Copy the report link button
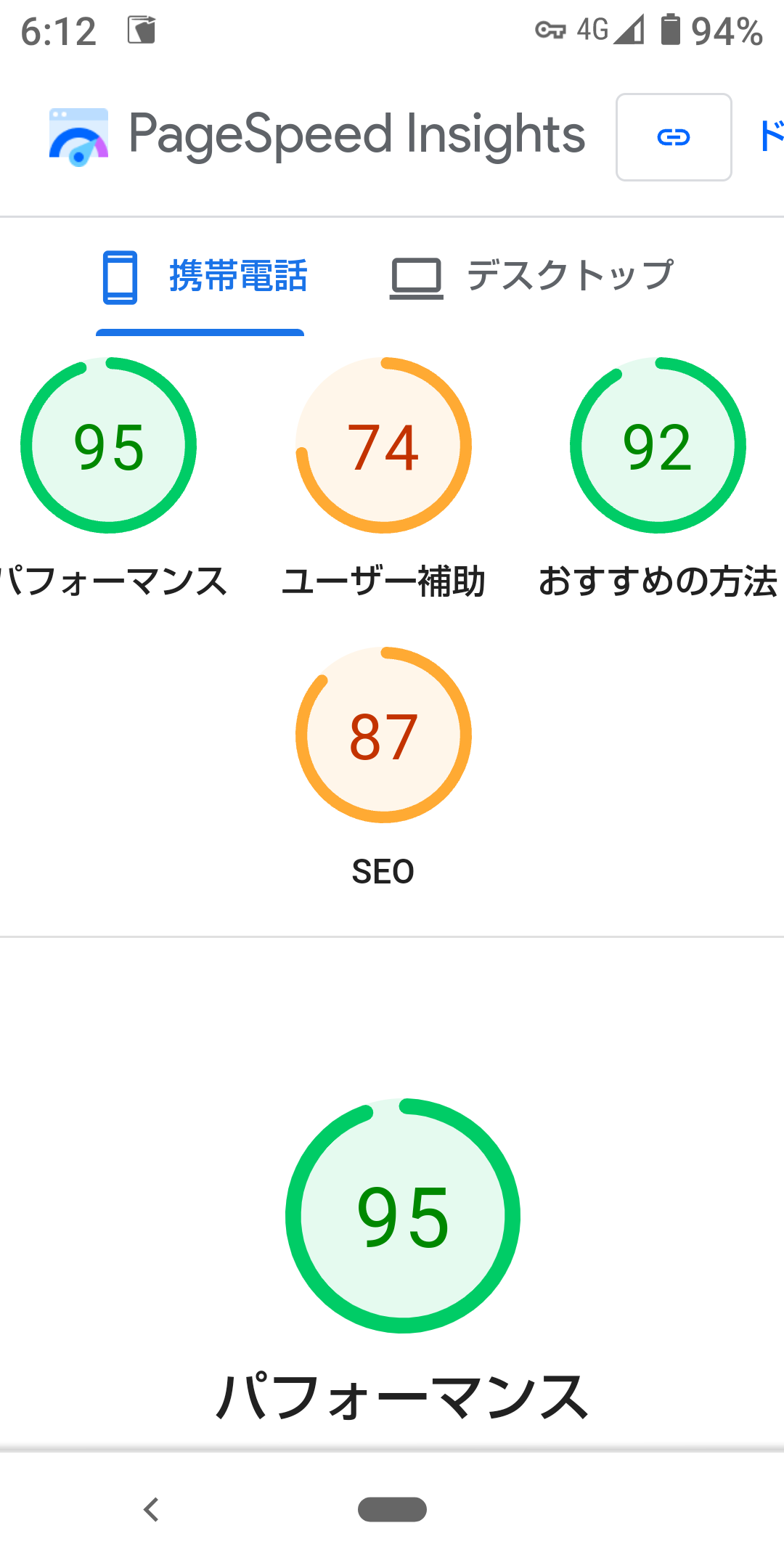This screenshot has height=1568, width=784. pos(674,137)
